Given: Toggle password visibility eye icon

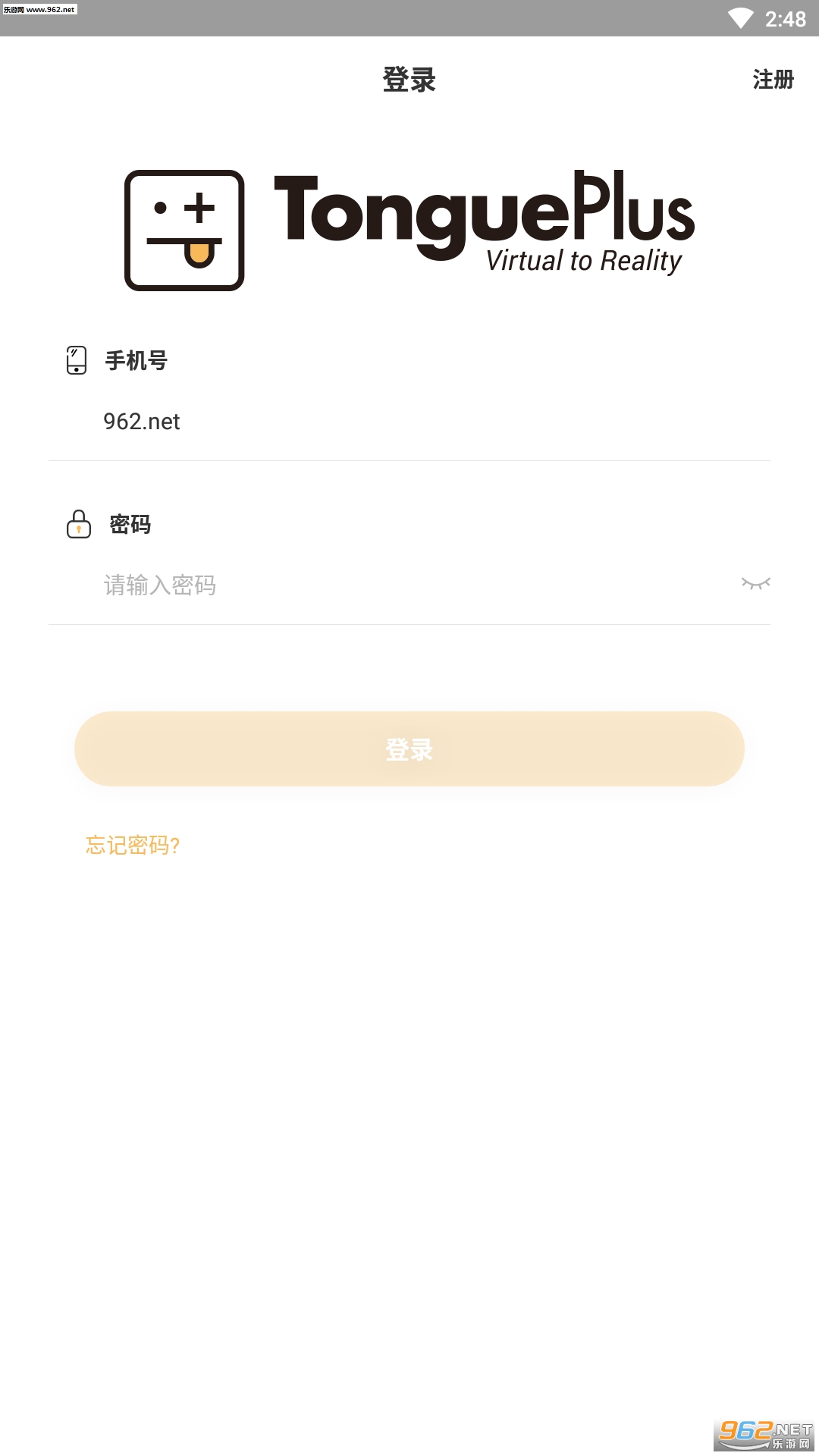Looking at the screenshot, I should 755,583.
